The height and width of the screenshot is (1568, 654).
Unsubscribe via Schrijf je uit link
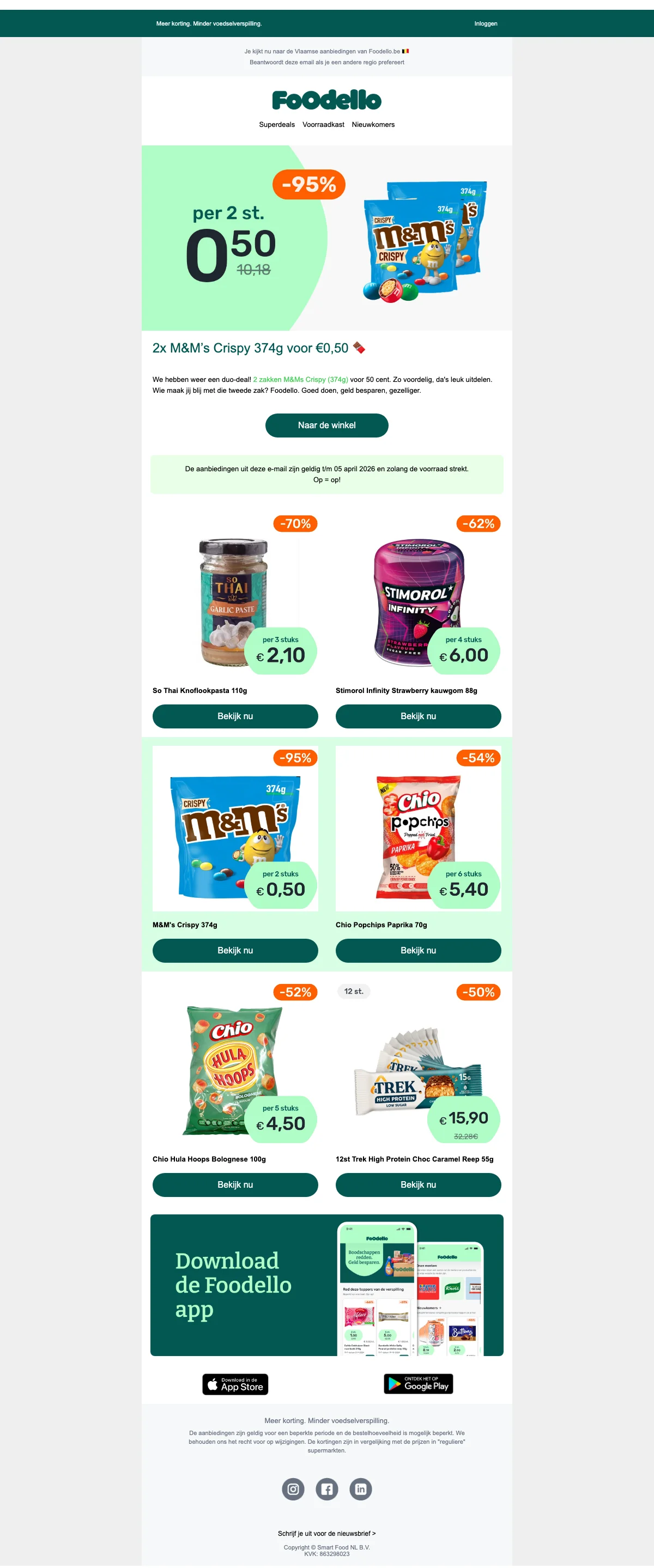click(x=326, y=1534)
